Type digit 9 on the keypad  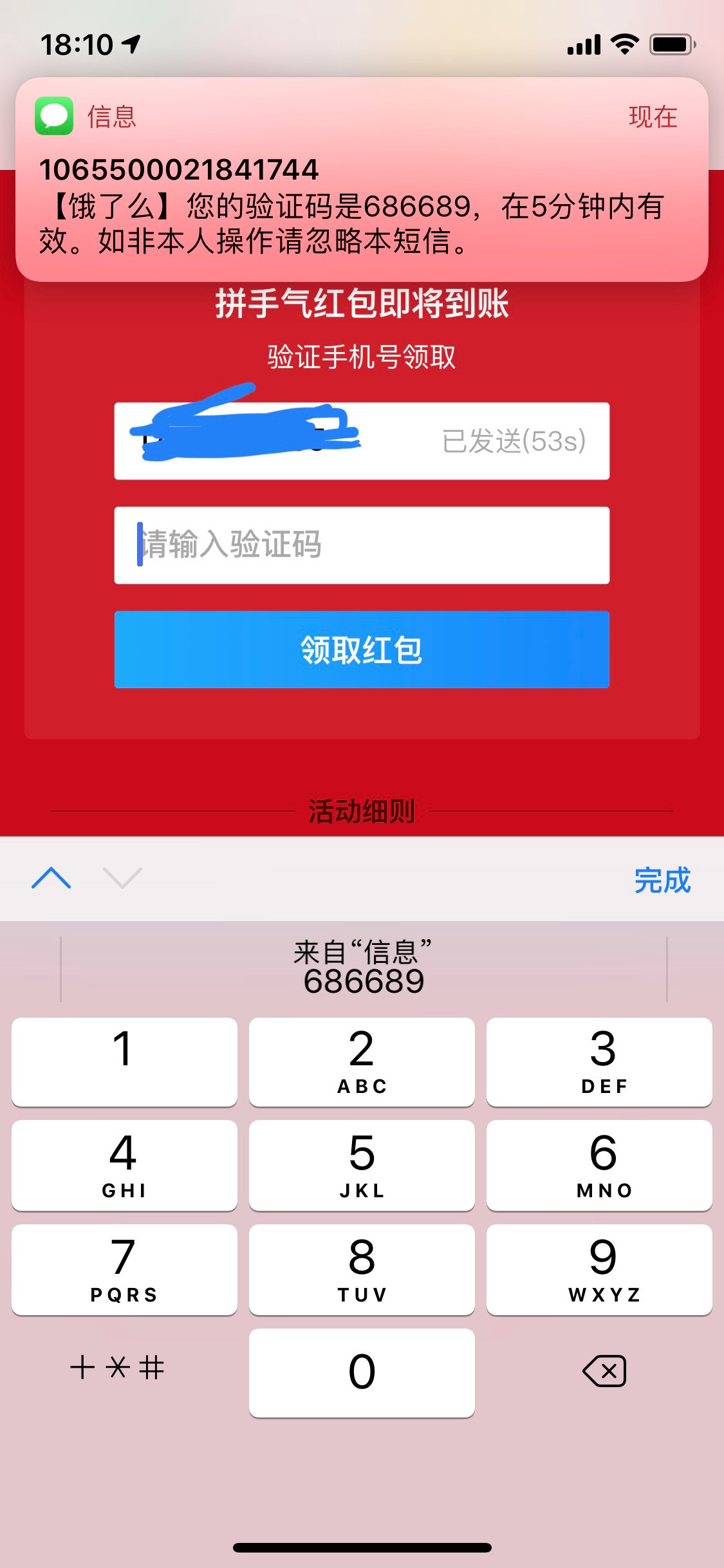click(599, 1269)
